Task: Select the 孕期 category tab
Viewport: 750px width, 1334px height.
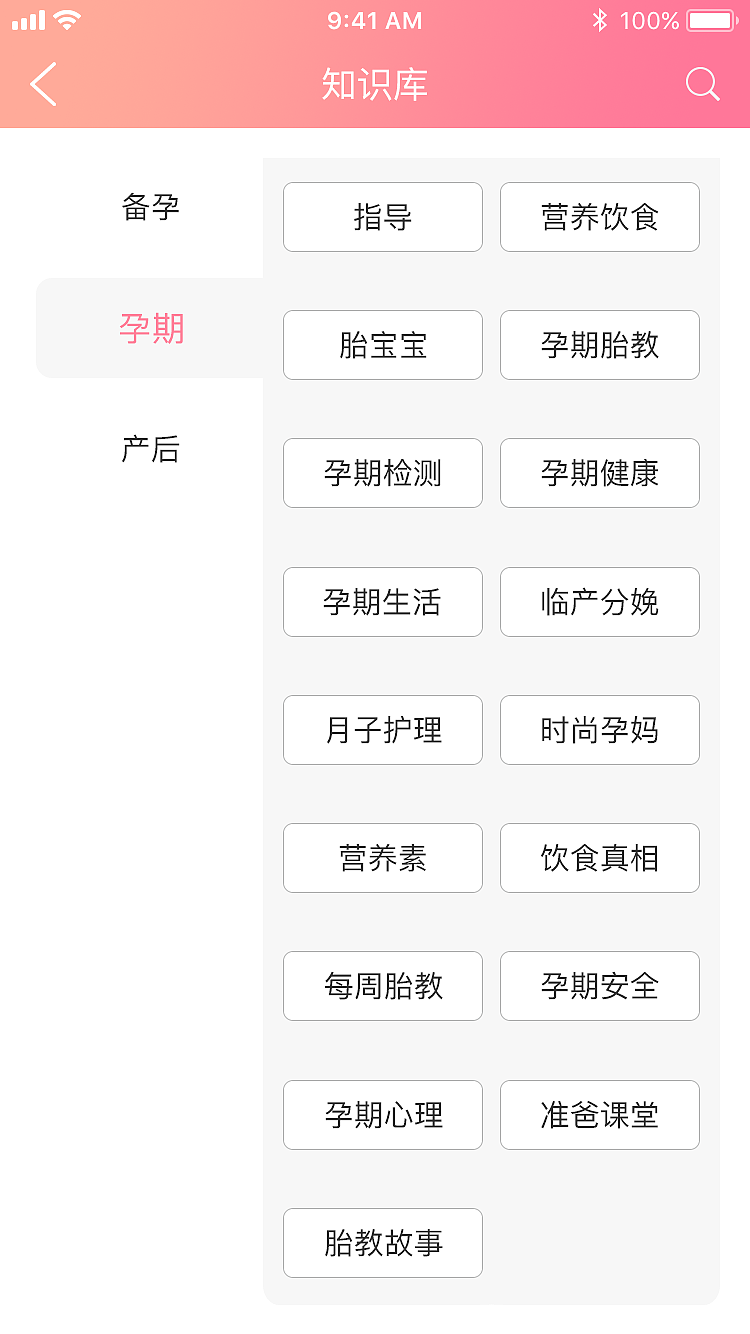Action: tap(150, 328)
